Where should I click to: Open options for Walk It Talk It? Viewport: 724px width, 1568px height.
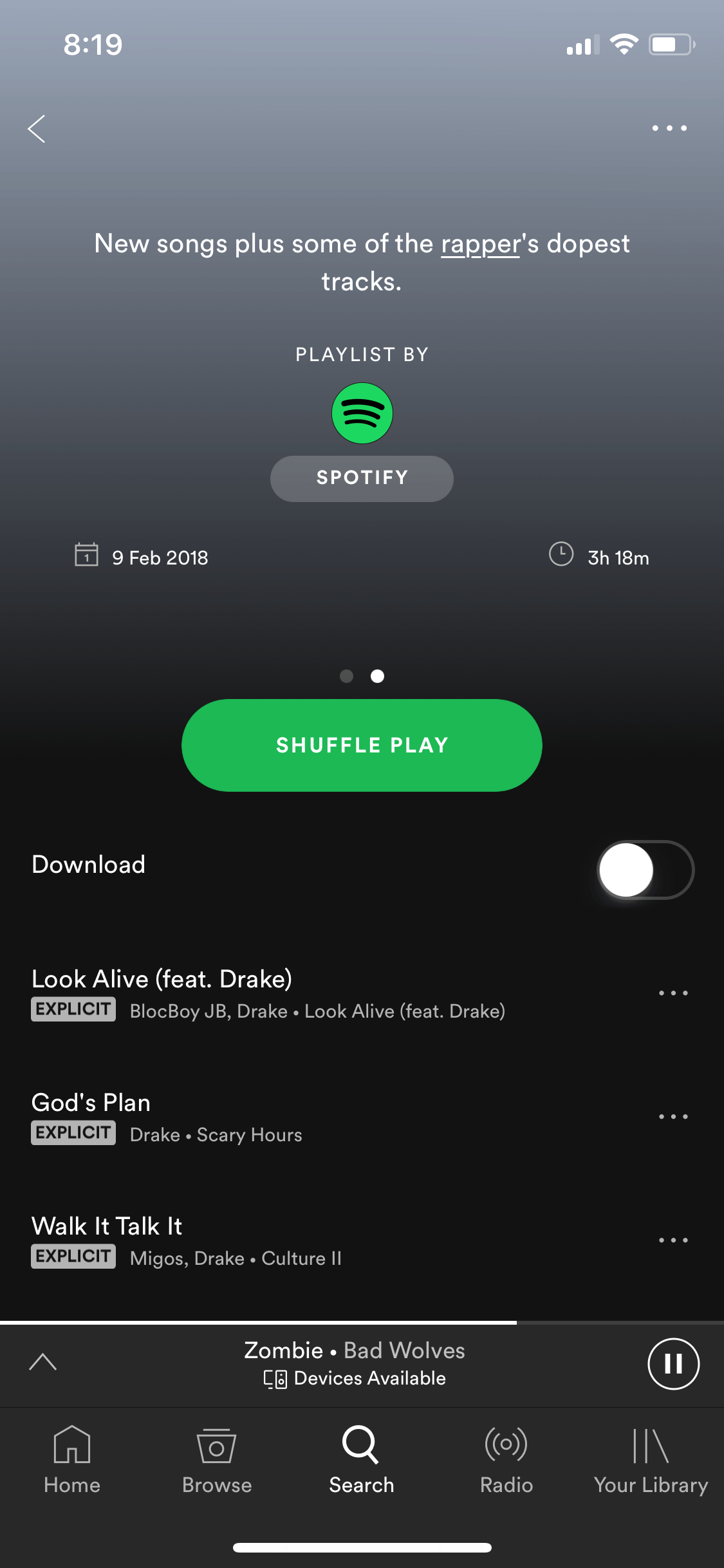[673, 1240]
